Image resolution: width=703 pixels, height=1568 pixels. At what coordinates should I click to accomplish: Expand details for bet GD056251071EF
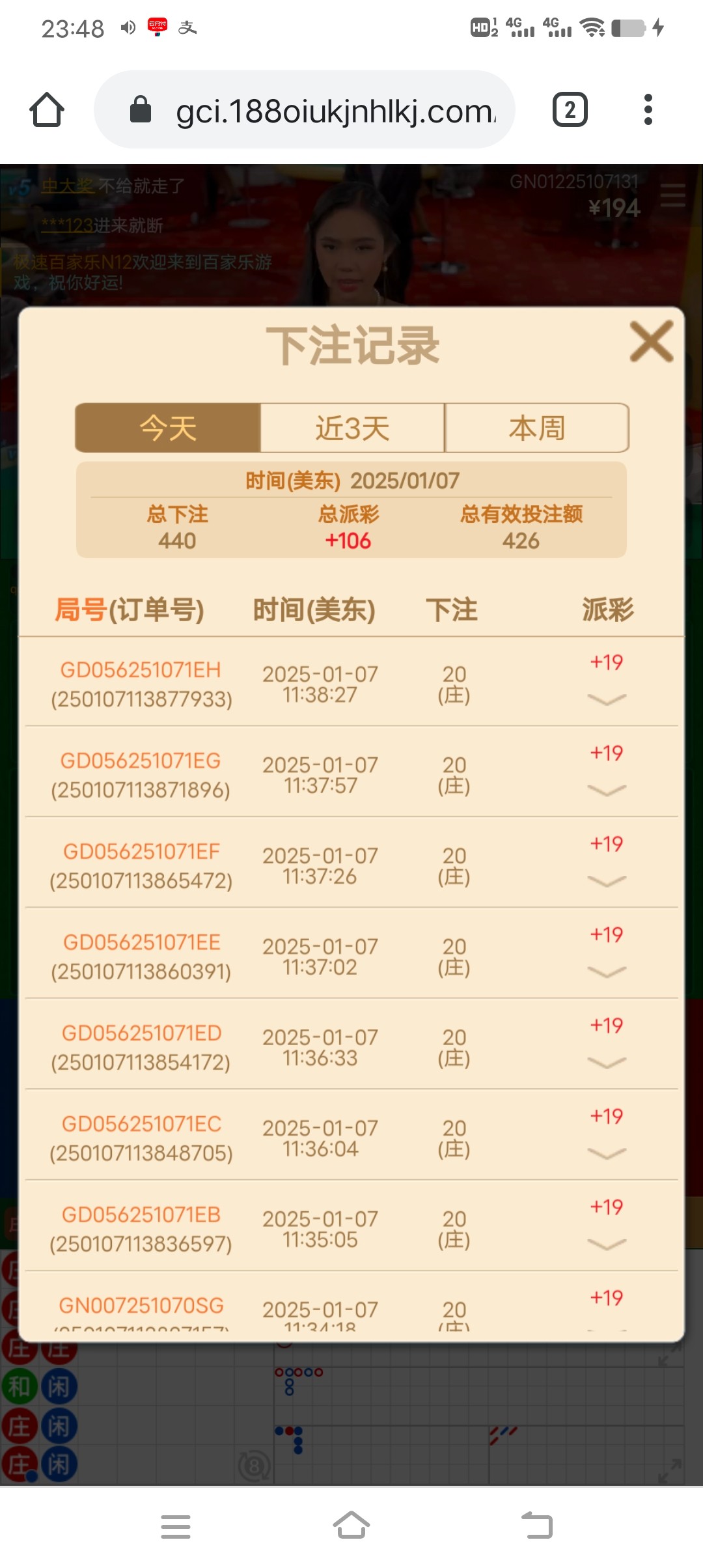click(607, 881)
